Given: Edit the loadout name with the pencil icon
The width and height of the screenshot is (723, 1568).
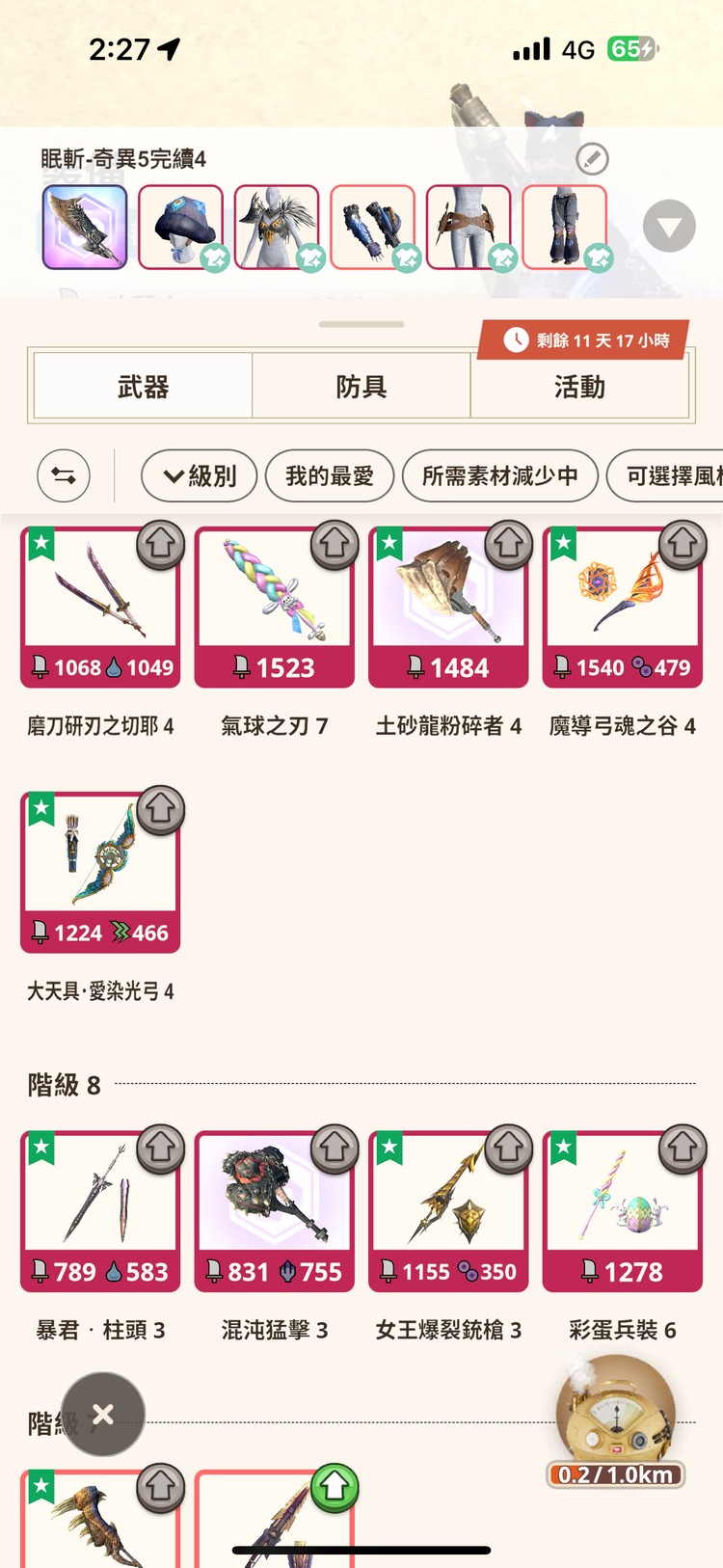Looking at the screenshot, I should pos(592,159).
